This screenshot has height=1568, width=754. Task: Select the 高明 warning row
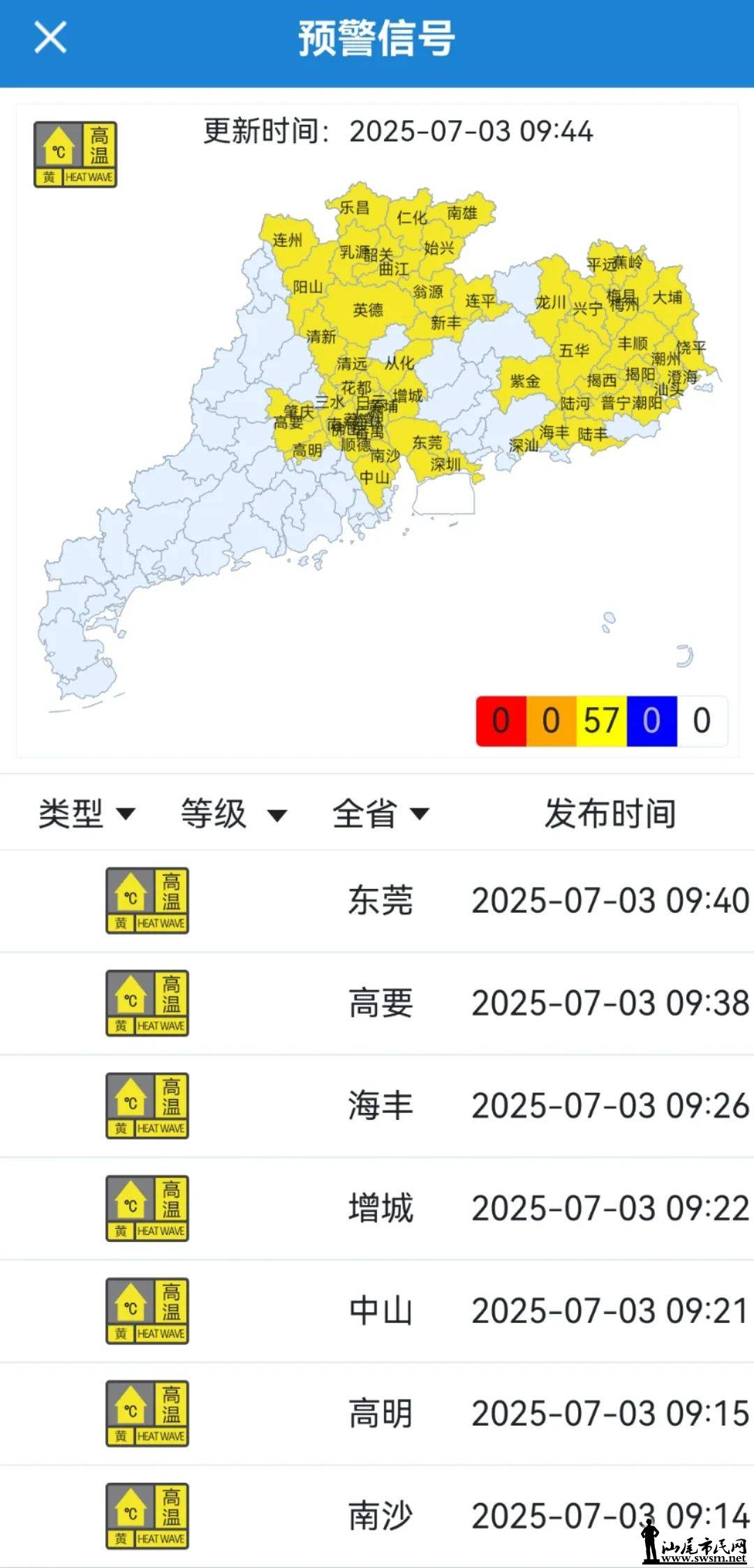coord(380,1413)
